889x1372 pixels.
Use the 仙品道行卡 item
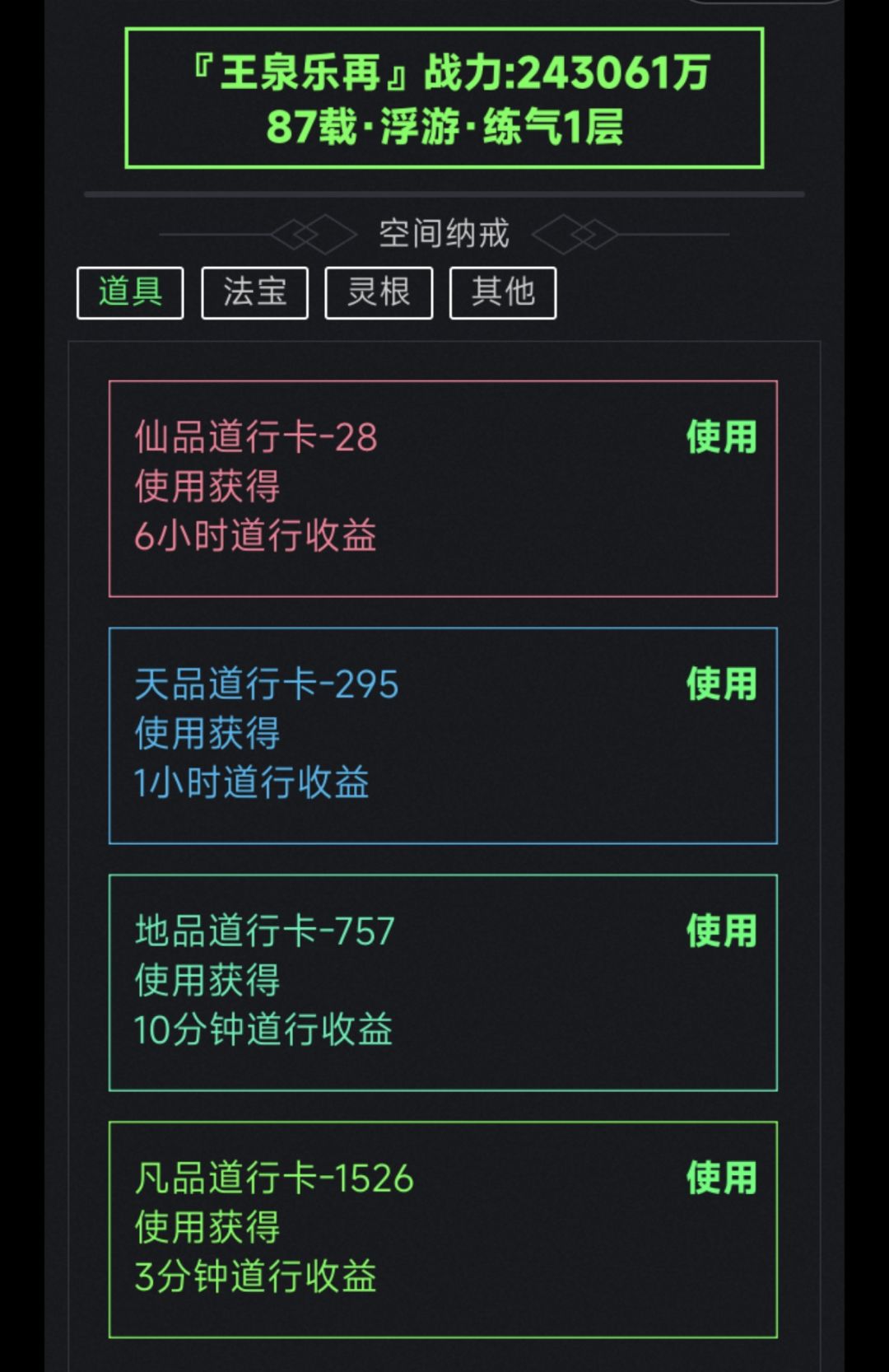[x=721, y=436]
